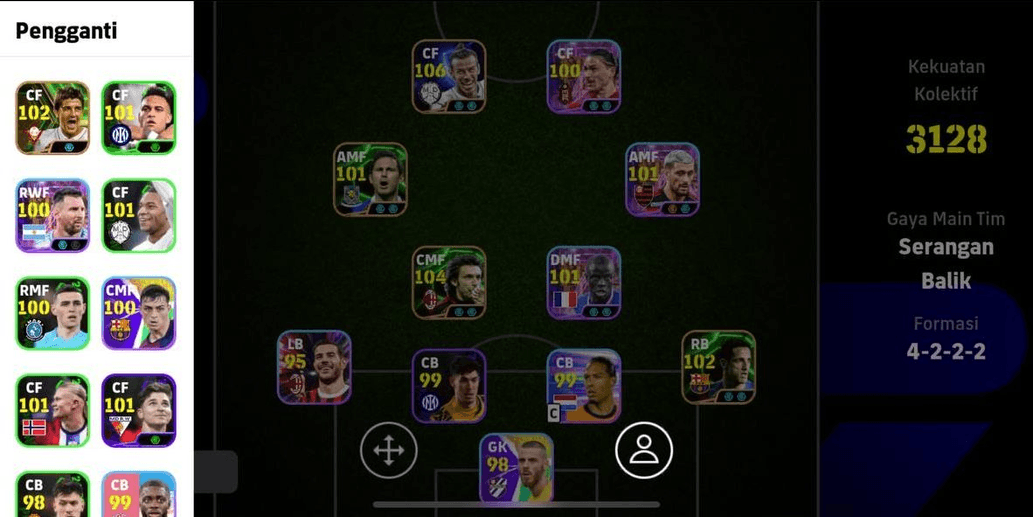Pick substitute CMF 100 with Barcelona badge
Image resolution: width=1033 pixels, height=517 pixels.
138,313
